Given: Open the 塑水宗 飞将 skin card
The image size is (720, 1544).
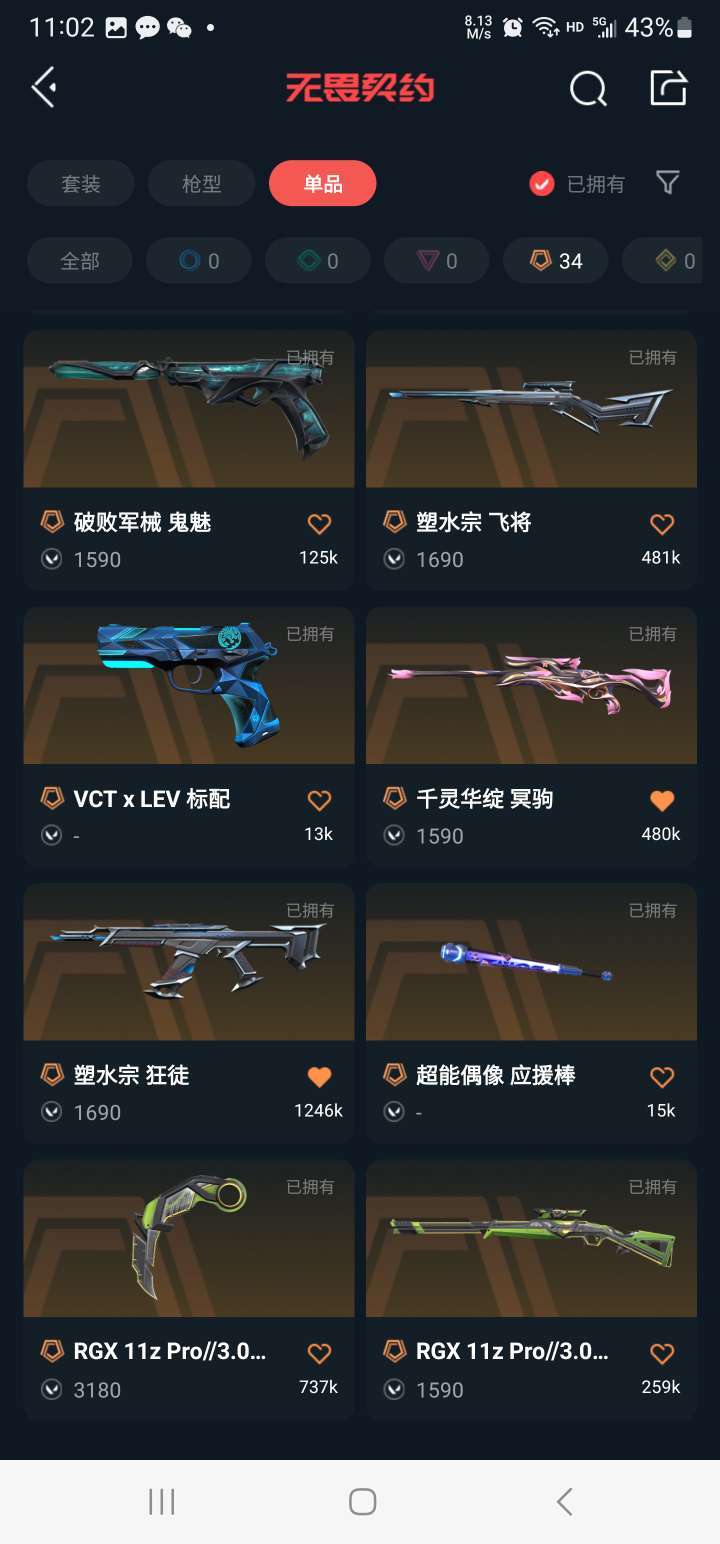Looking at the screenshot, I should click(531, 459).
